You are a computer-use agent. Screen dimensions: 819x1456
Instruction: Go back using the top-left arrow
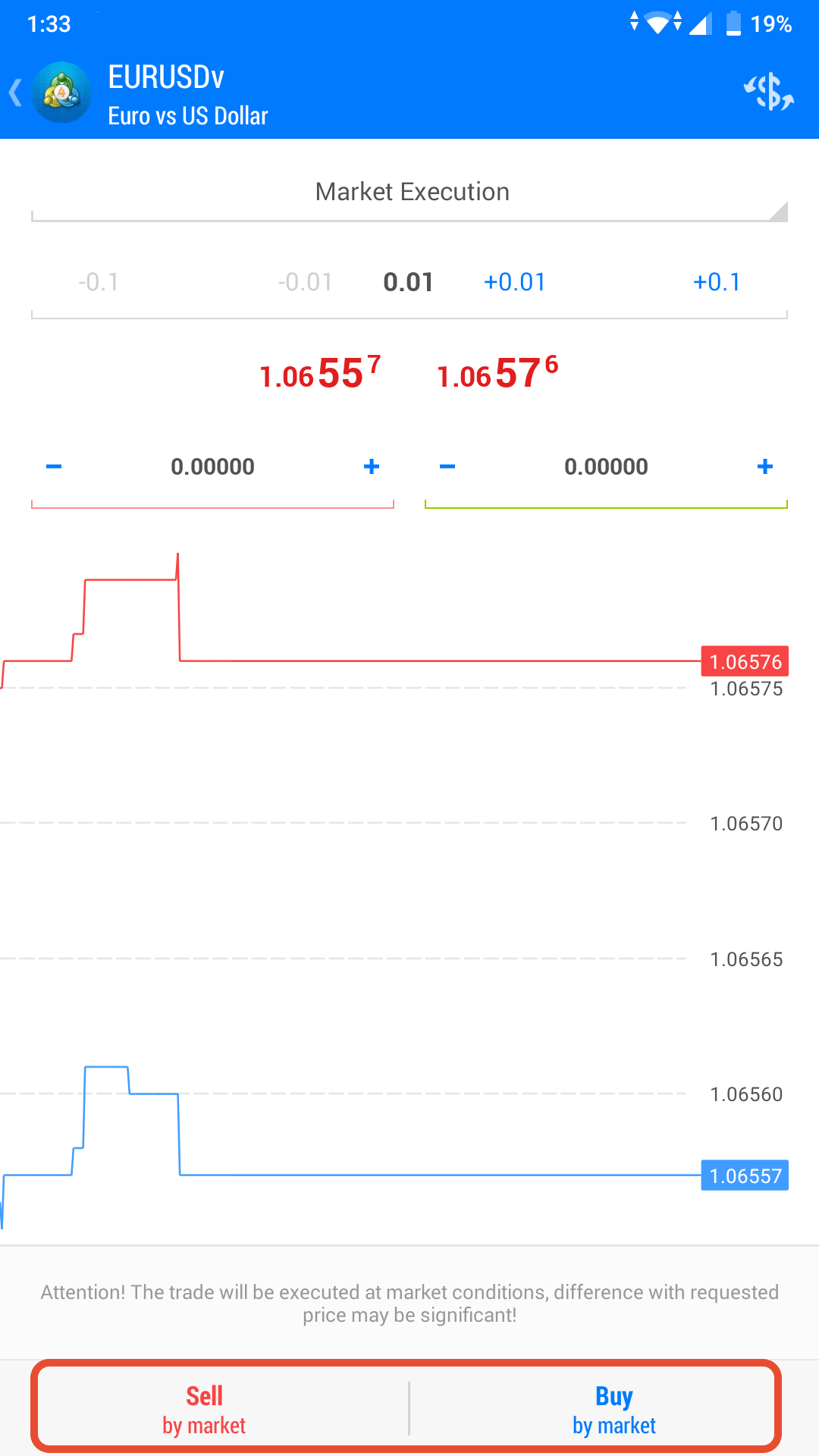pos(15,93)
